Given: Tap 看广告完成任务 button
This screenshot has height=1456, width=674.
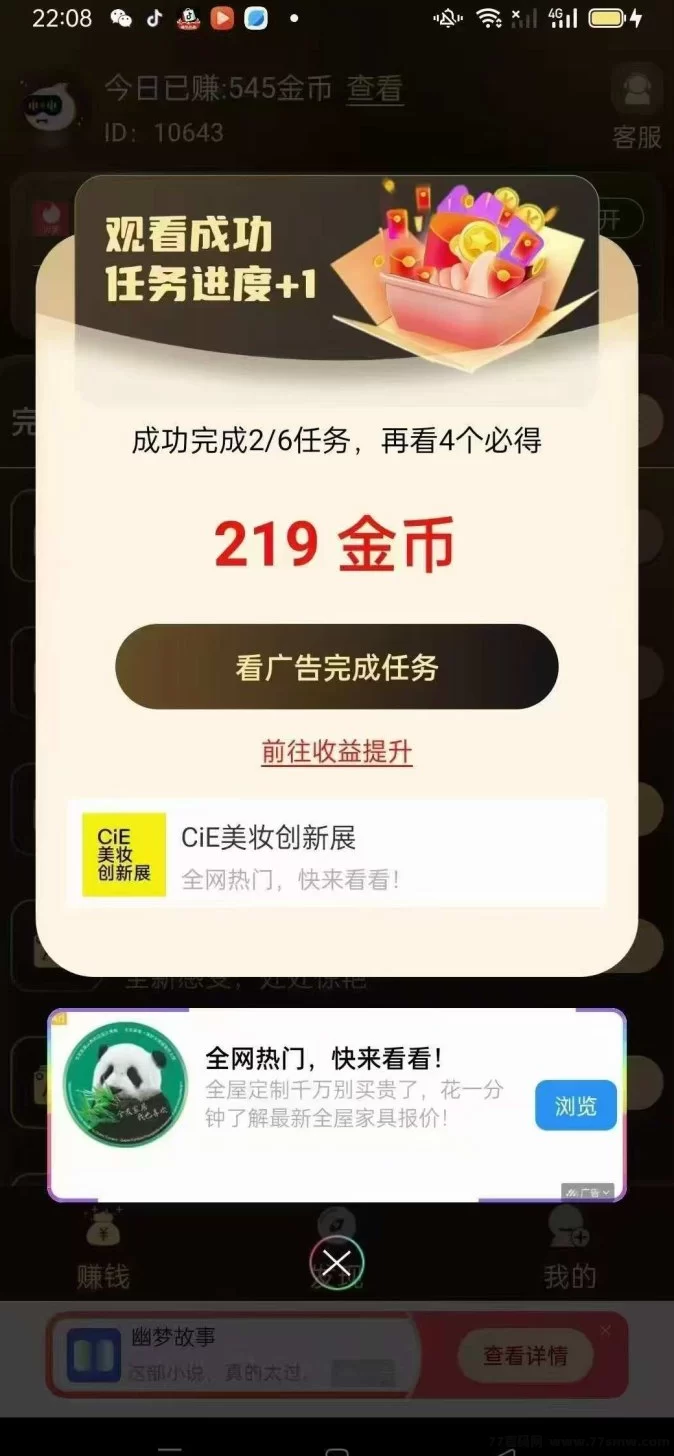Looking at the screenshot, I should click(336, 667).
